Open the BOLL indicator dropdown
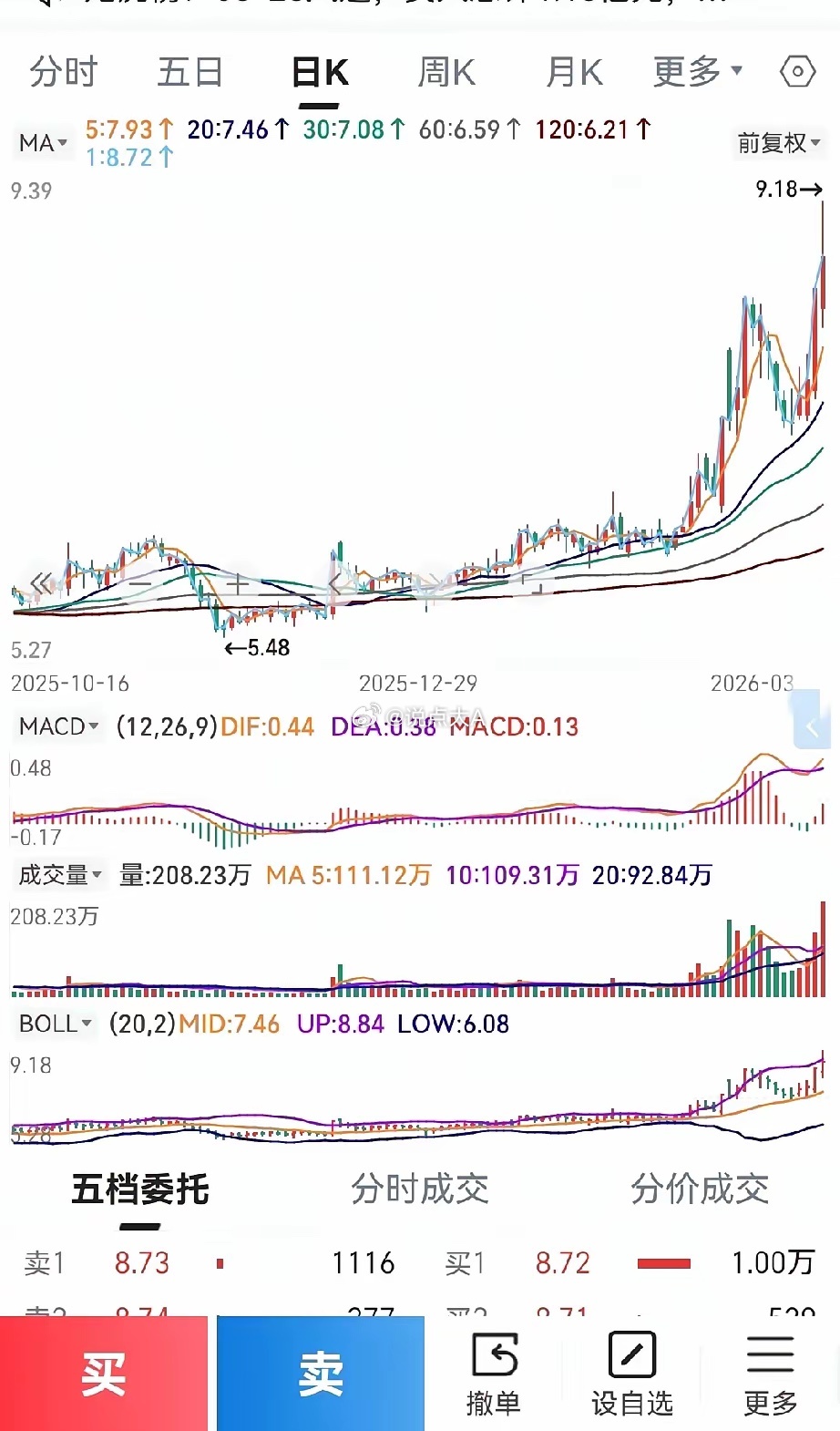This screenshot has height=1431, width=840. click(x=53, y=1024)
